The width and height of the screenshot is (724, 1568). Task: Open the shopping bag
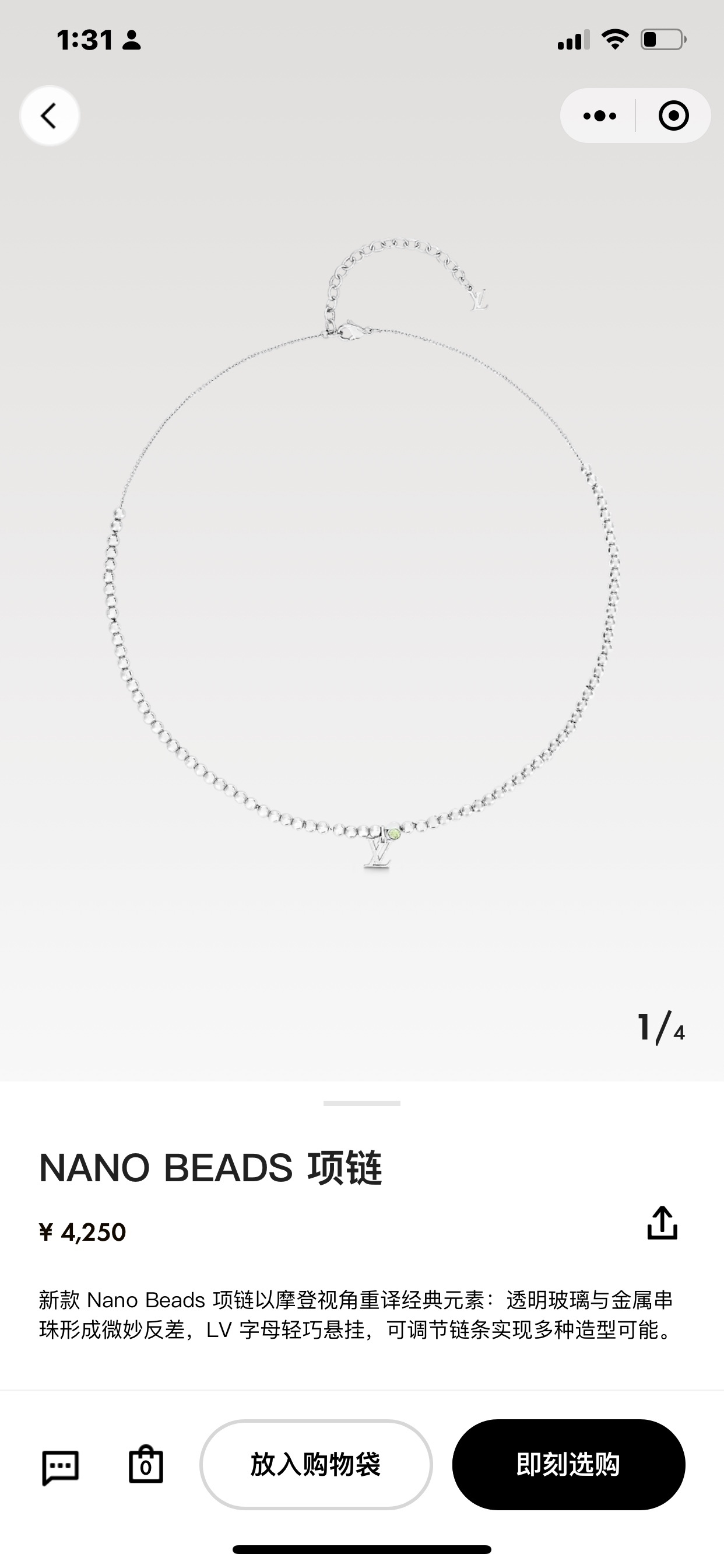(x=146, y=1465)
